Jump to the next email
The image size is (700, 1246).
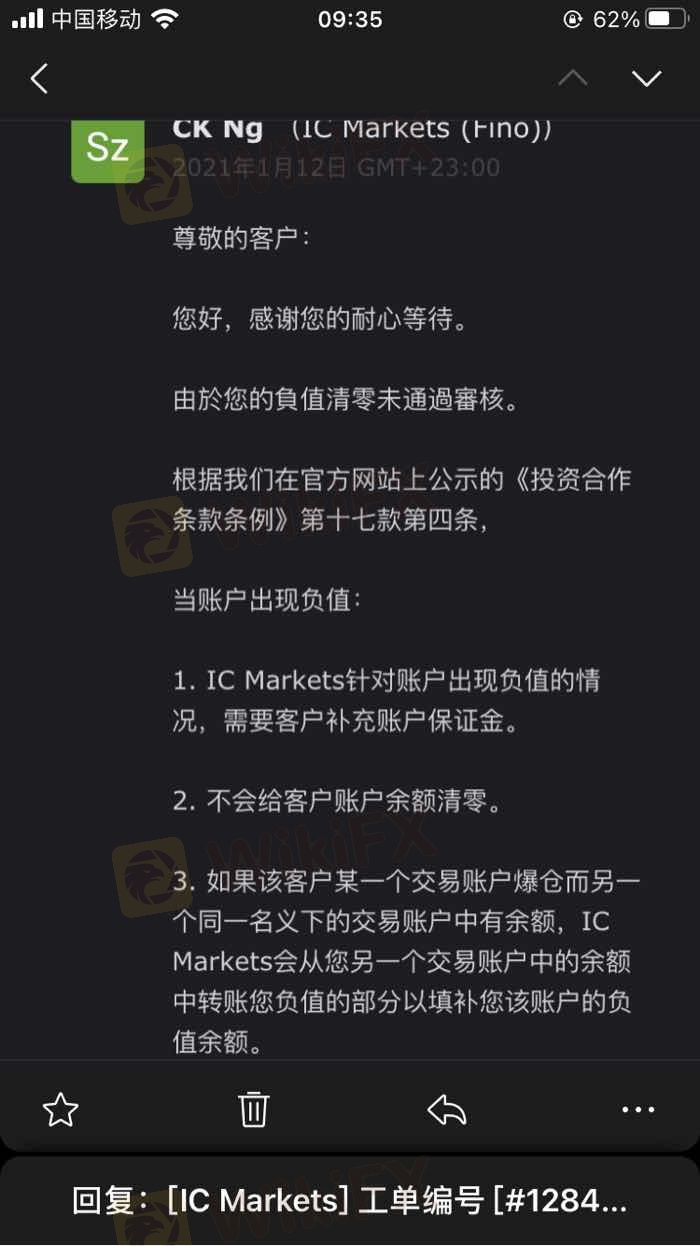(647, 79)
